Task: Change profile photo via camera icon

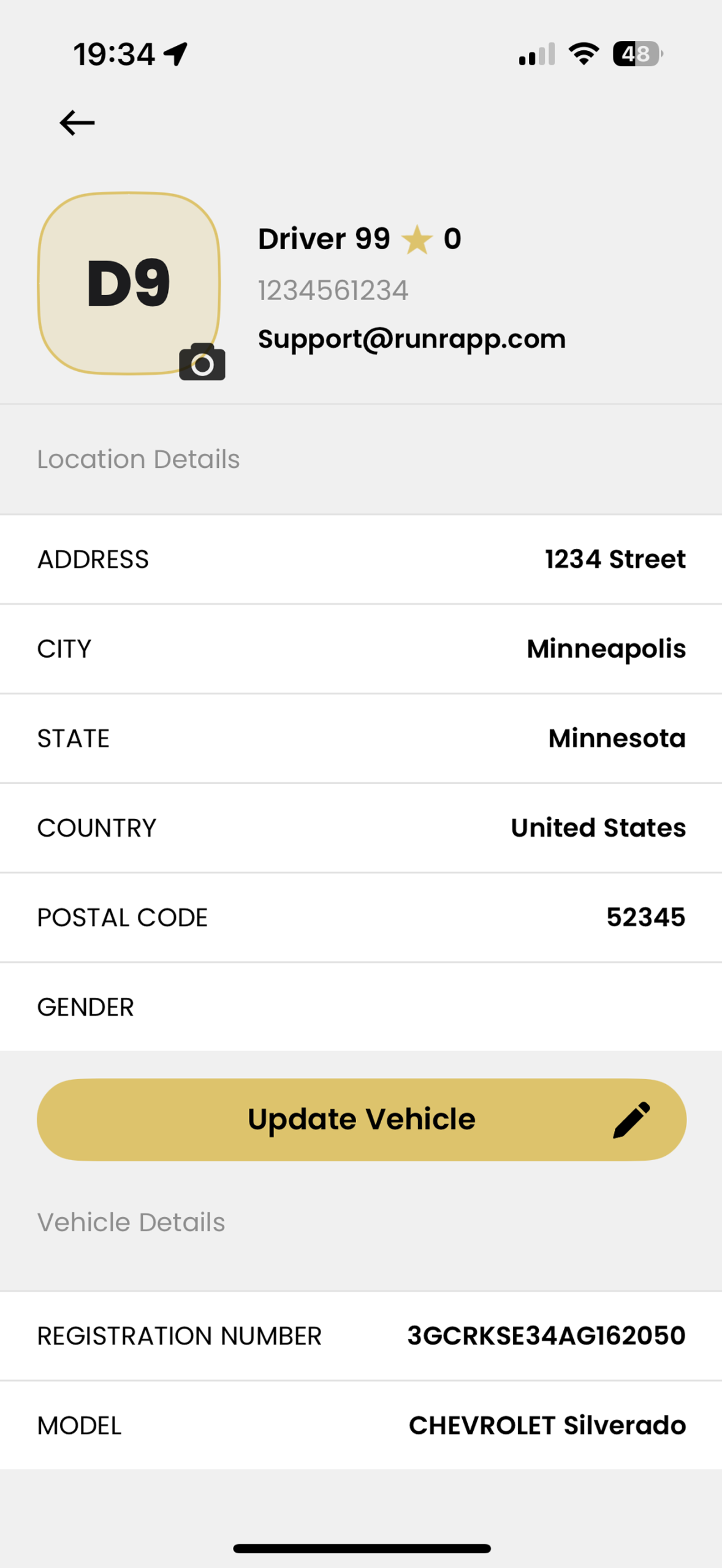Action: coord(202,363)
